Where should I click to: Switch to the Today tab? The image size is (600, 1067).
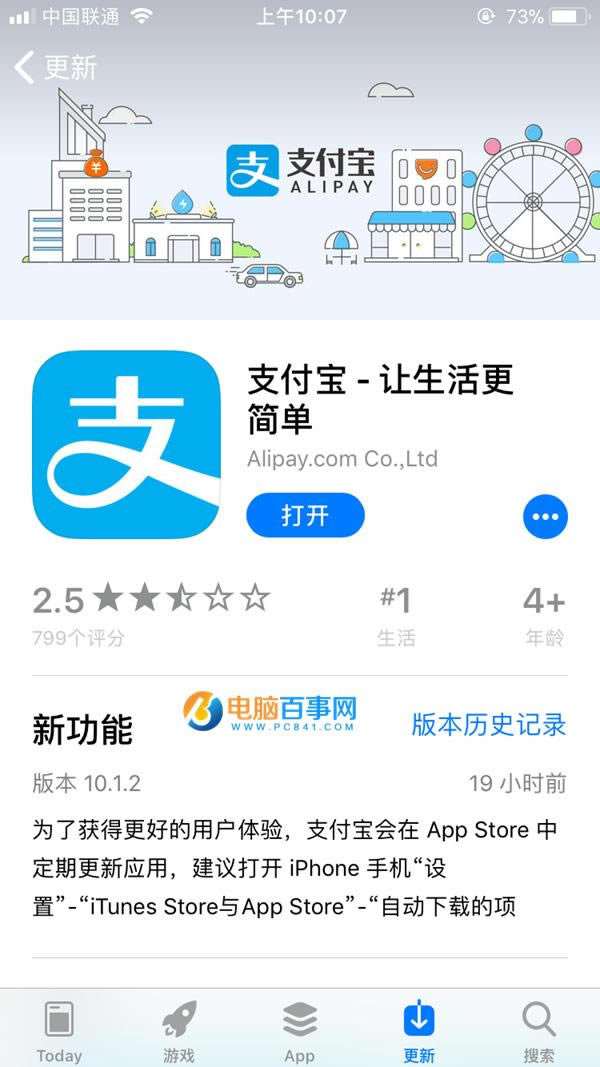tap(59, 1030)
